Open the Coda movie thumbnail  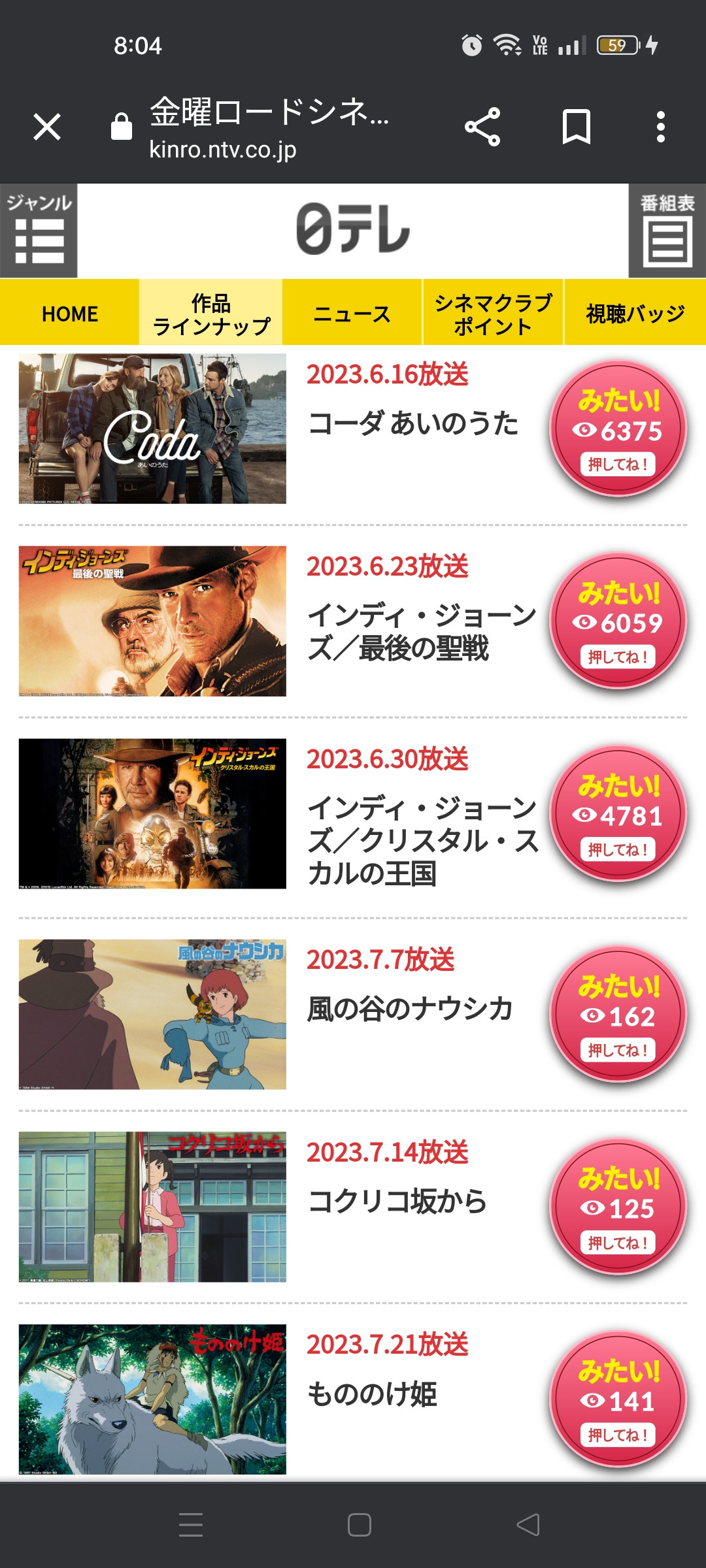(x=152, y=429)
